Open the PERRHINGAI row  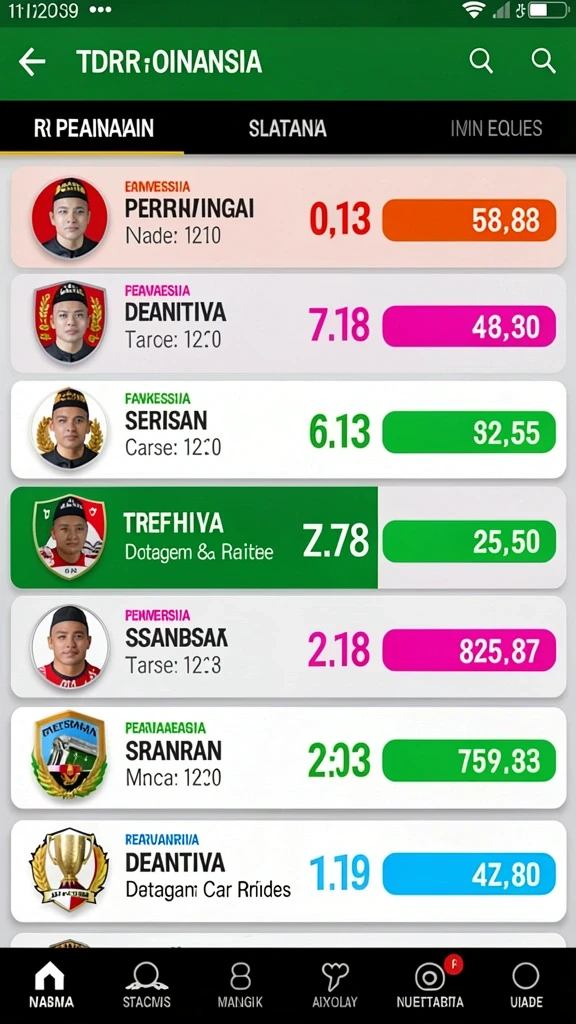click(288, 217)
